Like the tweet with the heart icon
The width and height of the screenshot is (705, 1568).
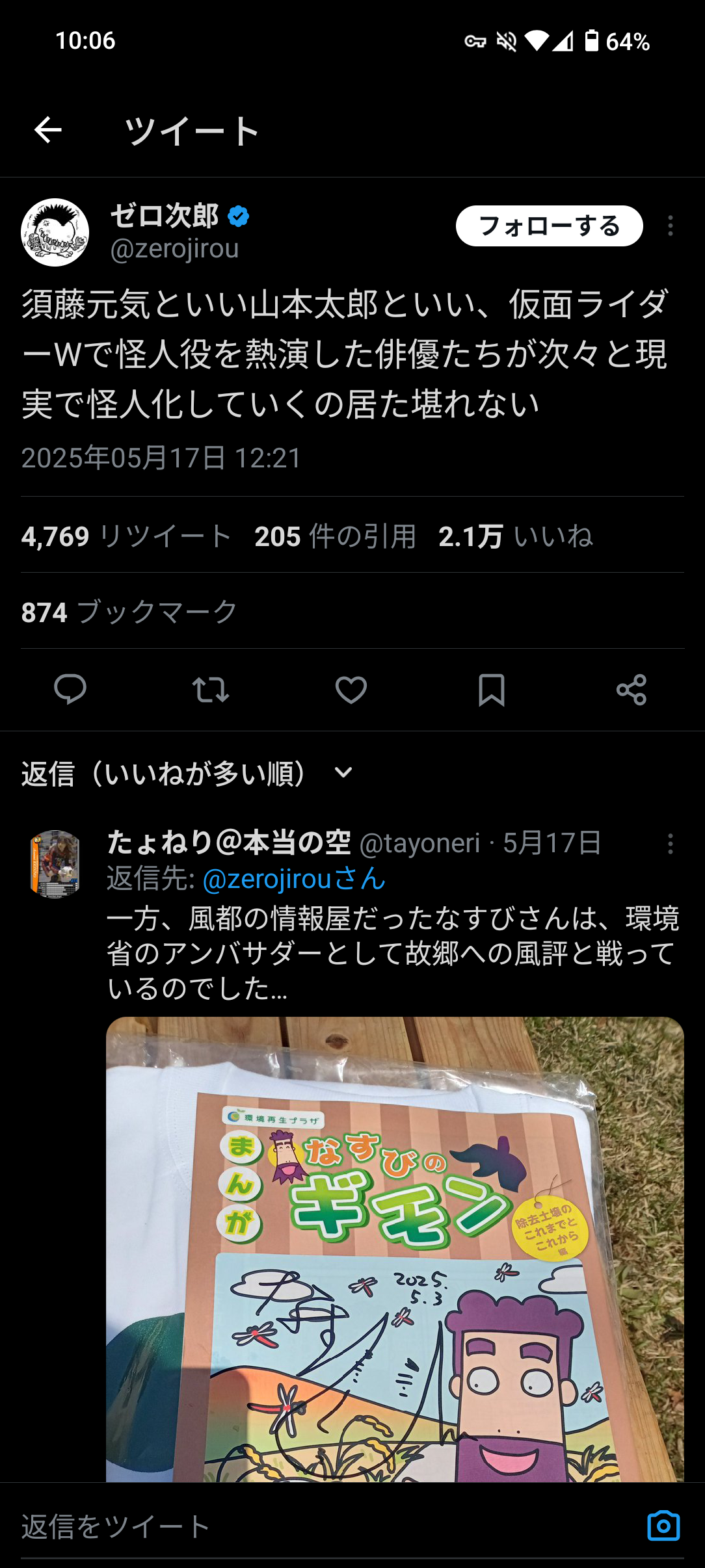pyautogui.click(x=351, y=690)
